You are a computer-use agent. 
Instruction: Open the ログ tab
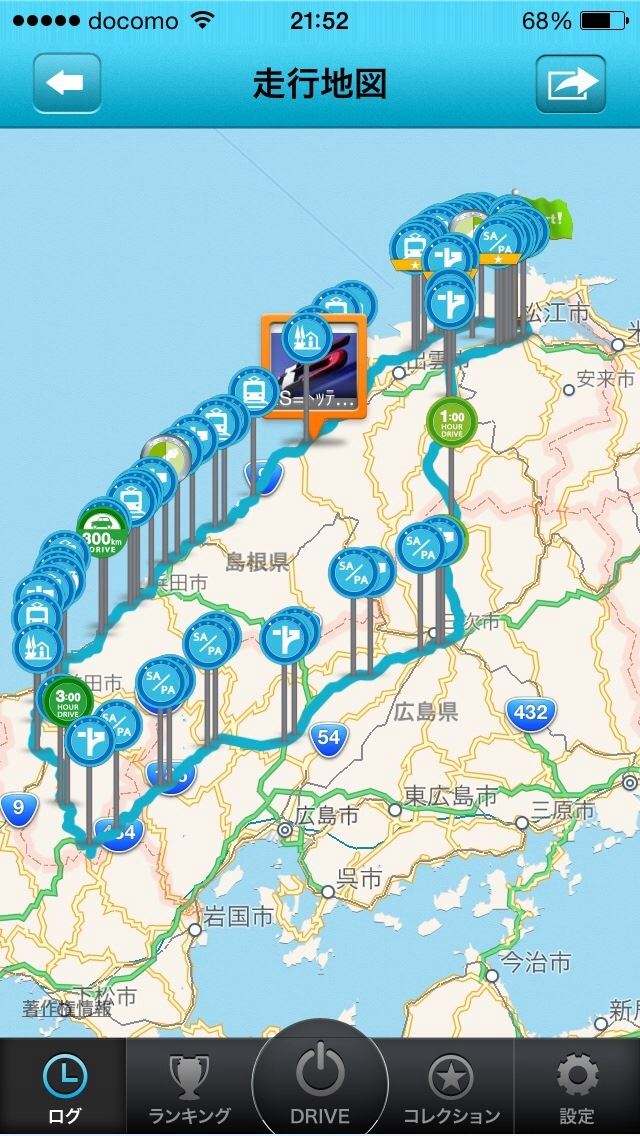(x=64, y=1087)
